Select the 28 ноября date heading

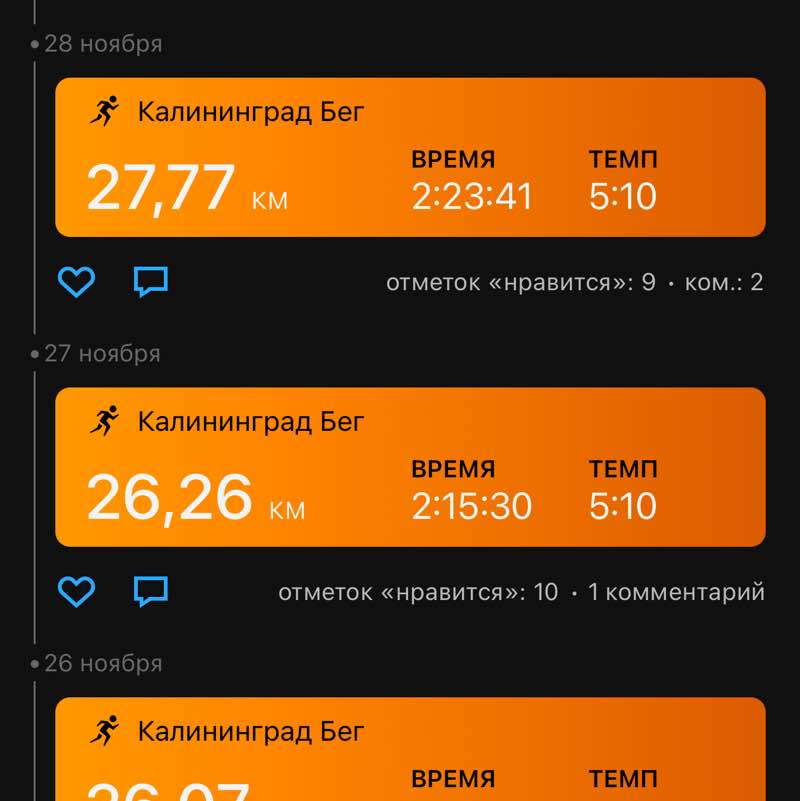(103, 43)
